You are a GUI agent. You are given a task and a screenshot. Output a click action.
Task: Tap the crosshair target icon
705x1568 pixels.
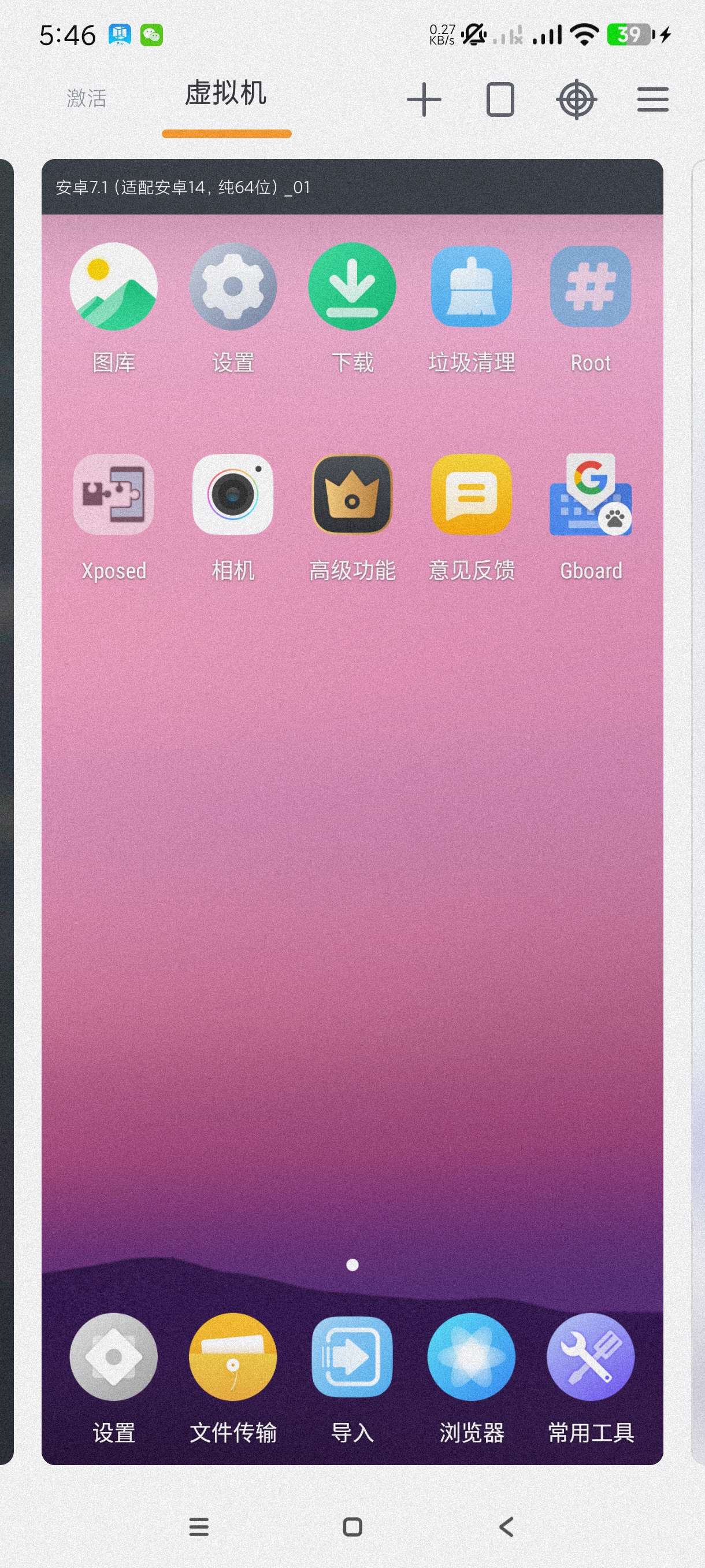[576, 100]
